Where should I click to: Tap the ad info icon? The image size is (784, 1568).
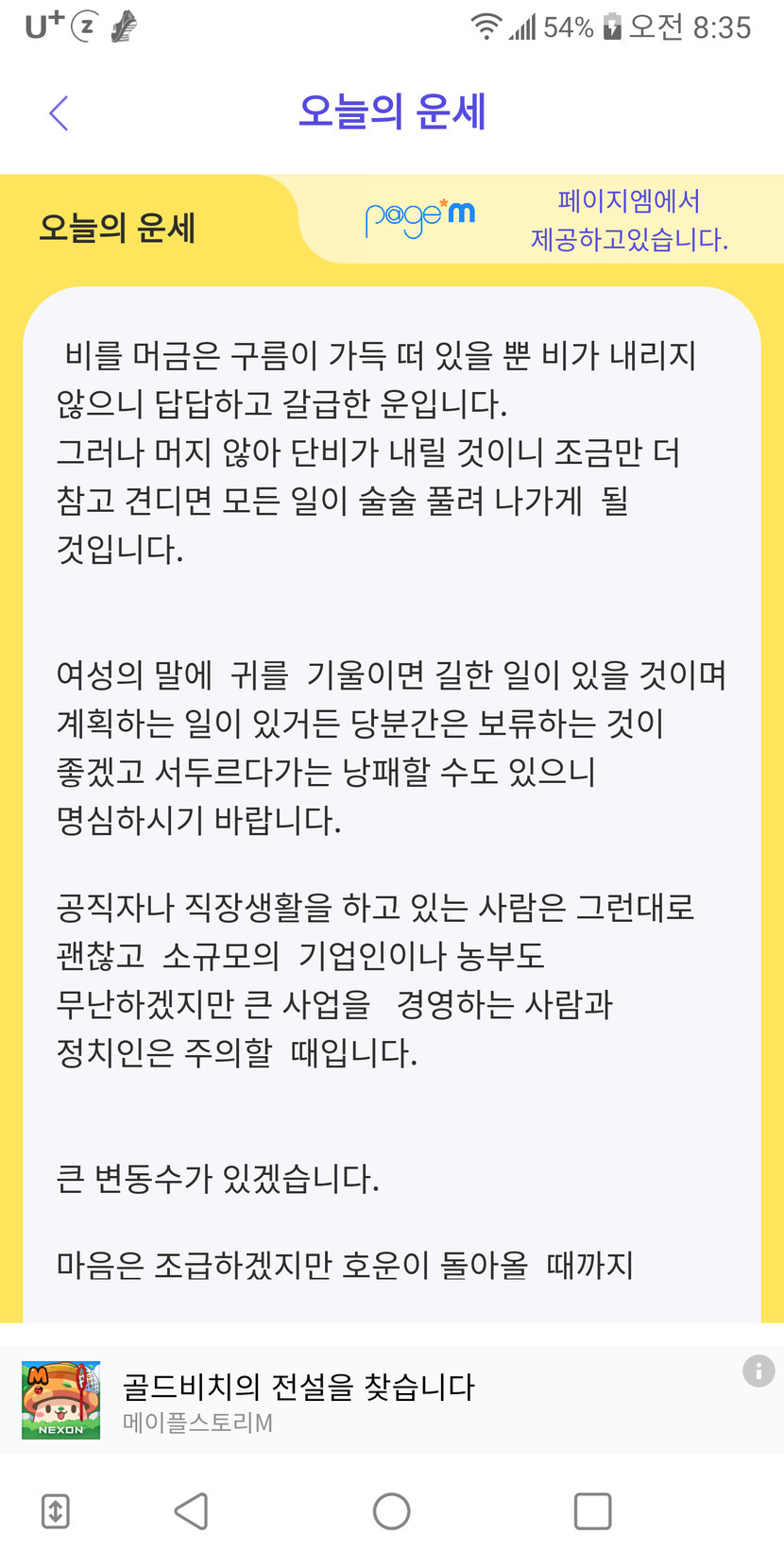(x=758, y=1371)
